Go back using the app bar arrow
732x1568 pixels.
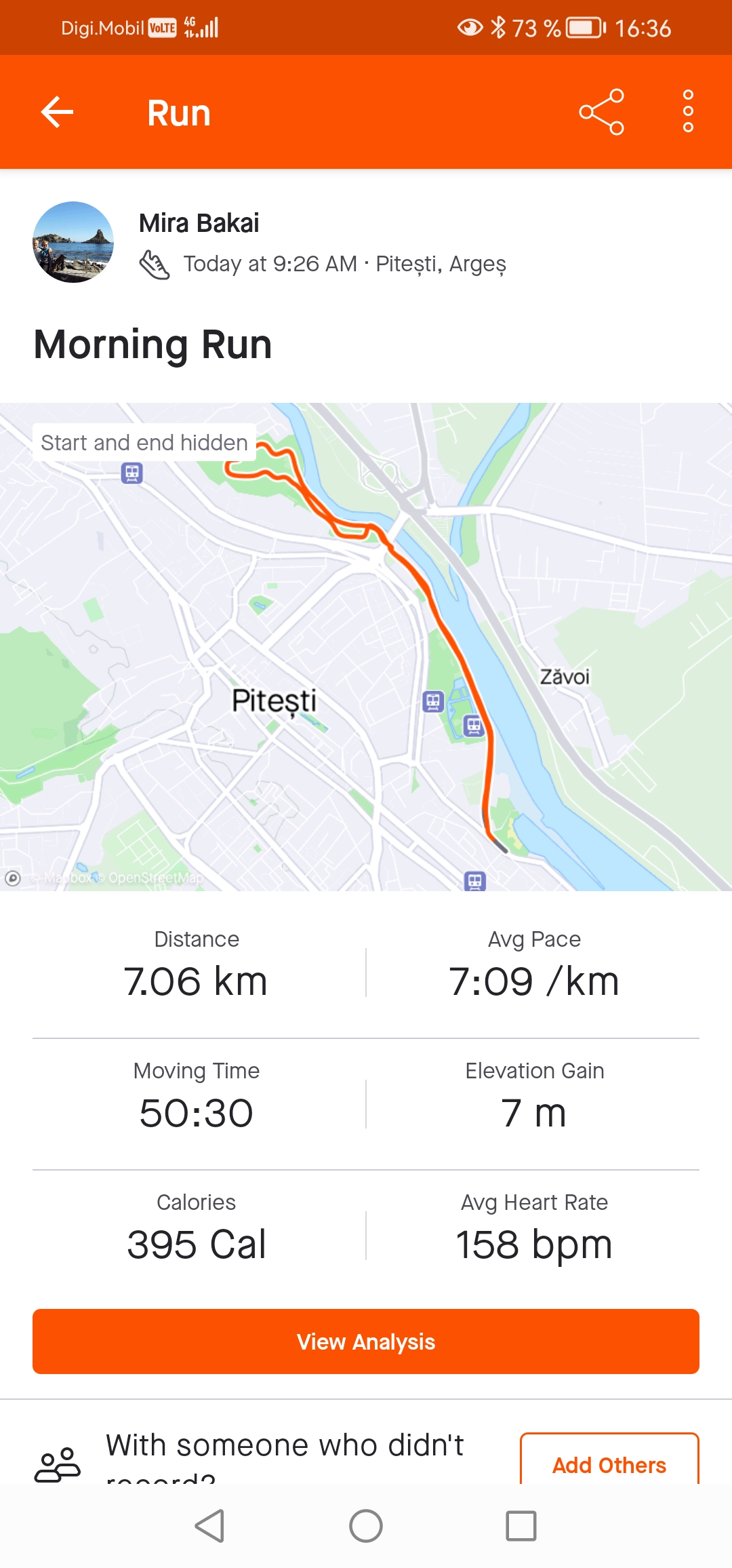(x=57, y=112)
